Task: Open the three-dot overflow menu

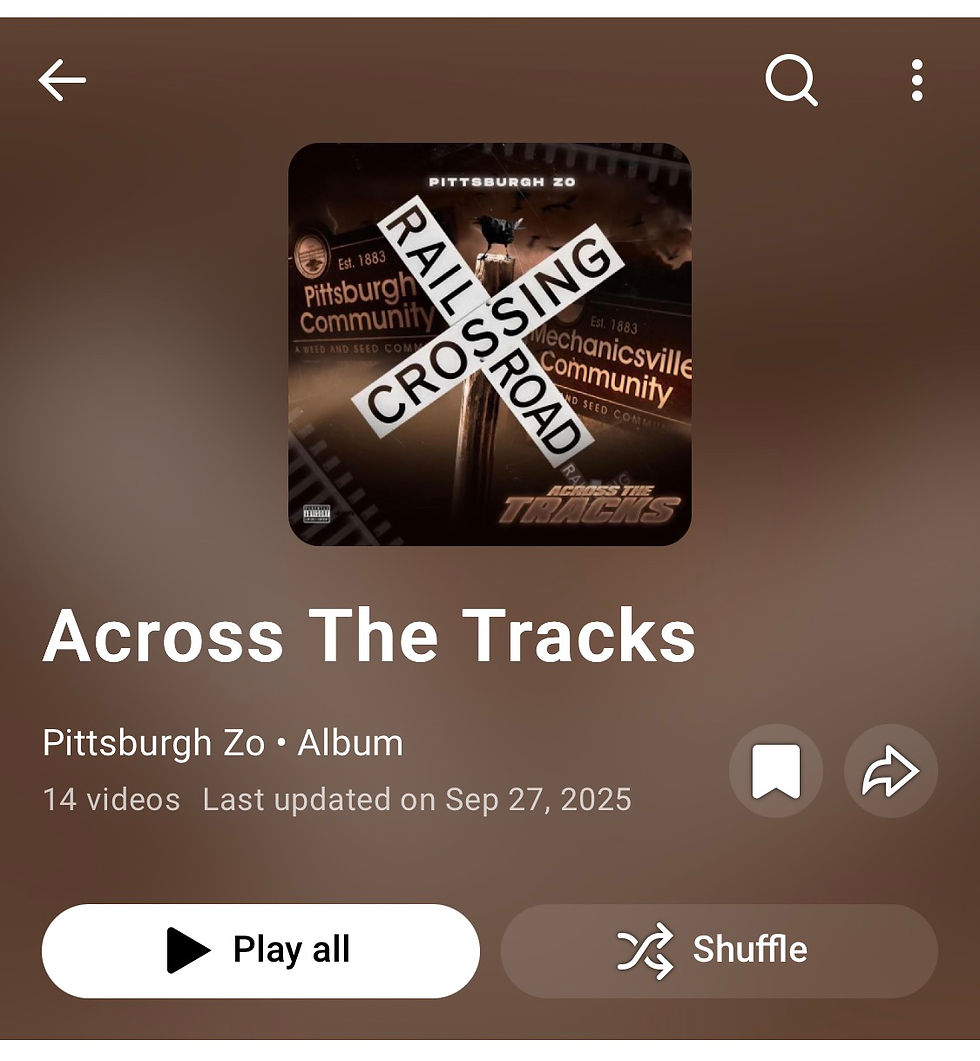Action: pos(916,81)
